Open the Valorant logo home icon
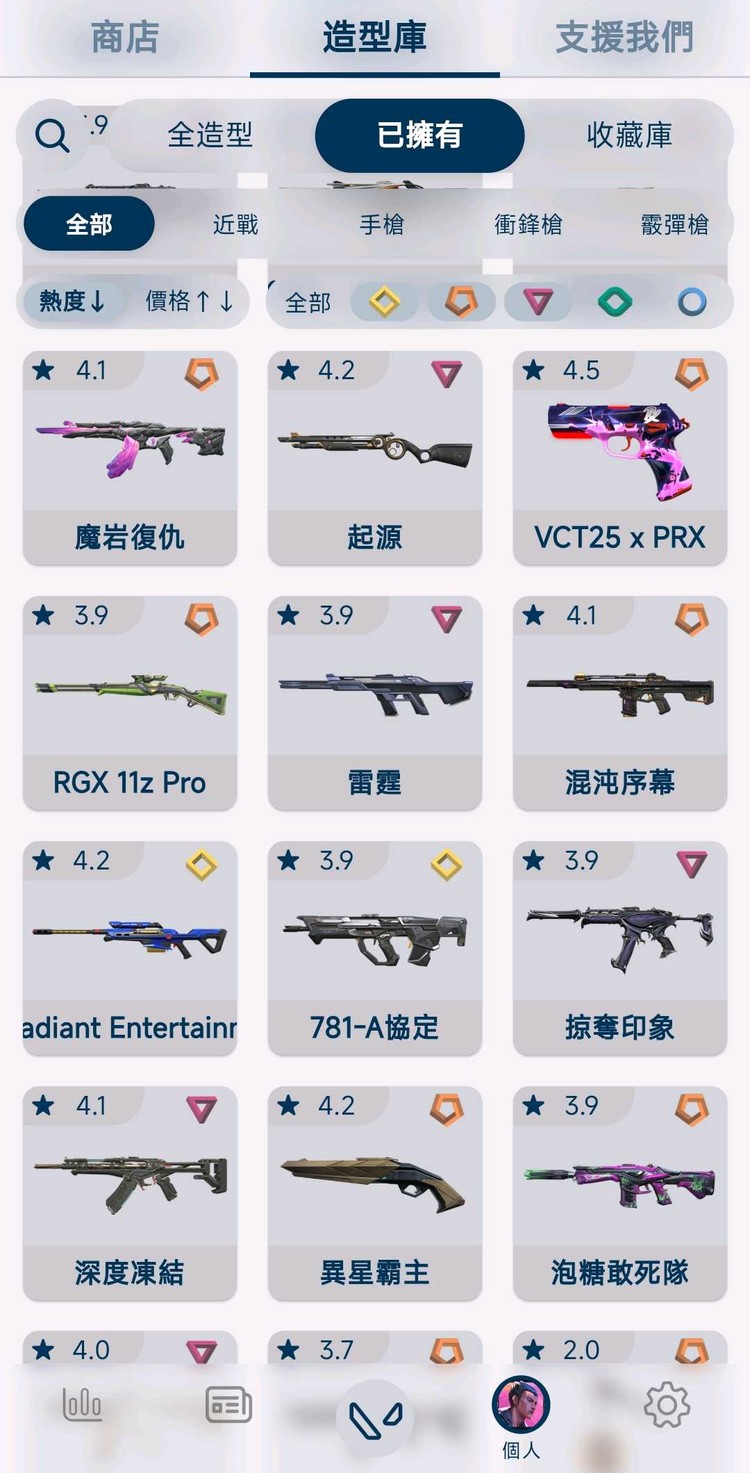Screen dimensions: 750x1473 click(x=375, y=1406)
